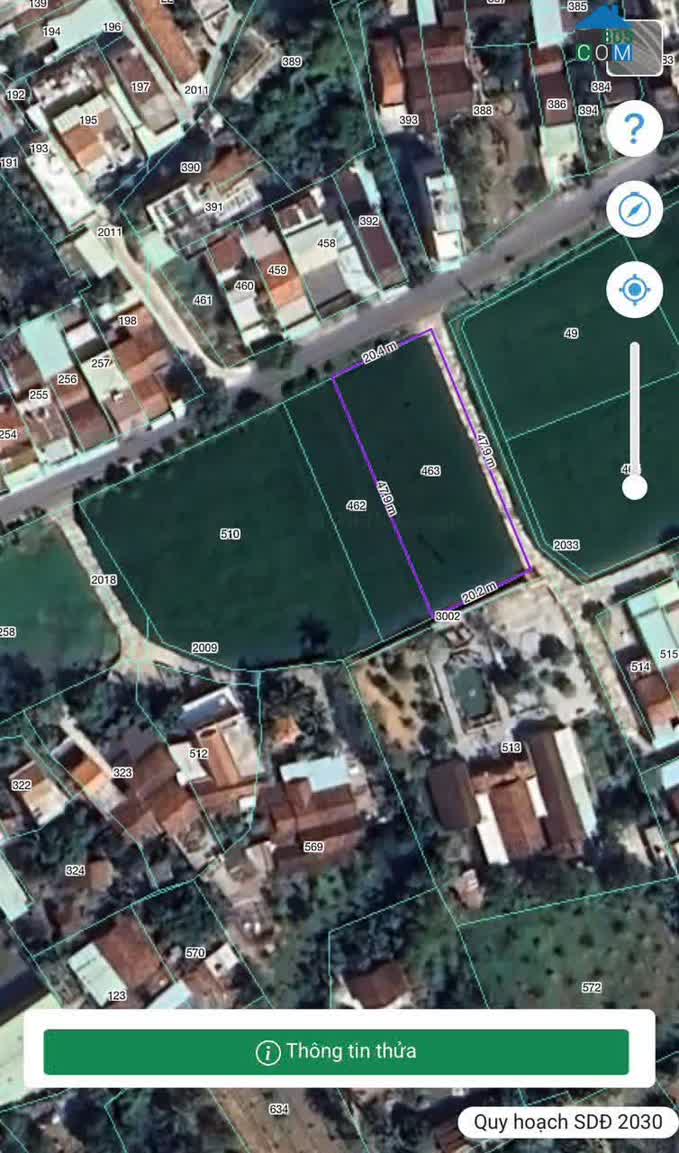Tap the compass orientation button
Viewport: 679px width, 1153px height.
634,210
